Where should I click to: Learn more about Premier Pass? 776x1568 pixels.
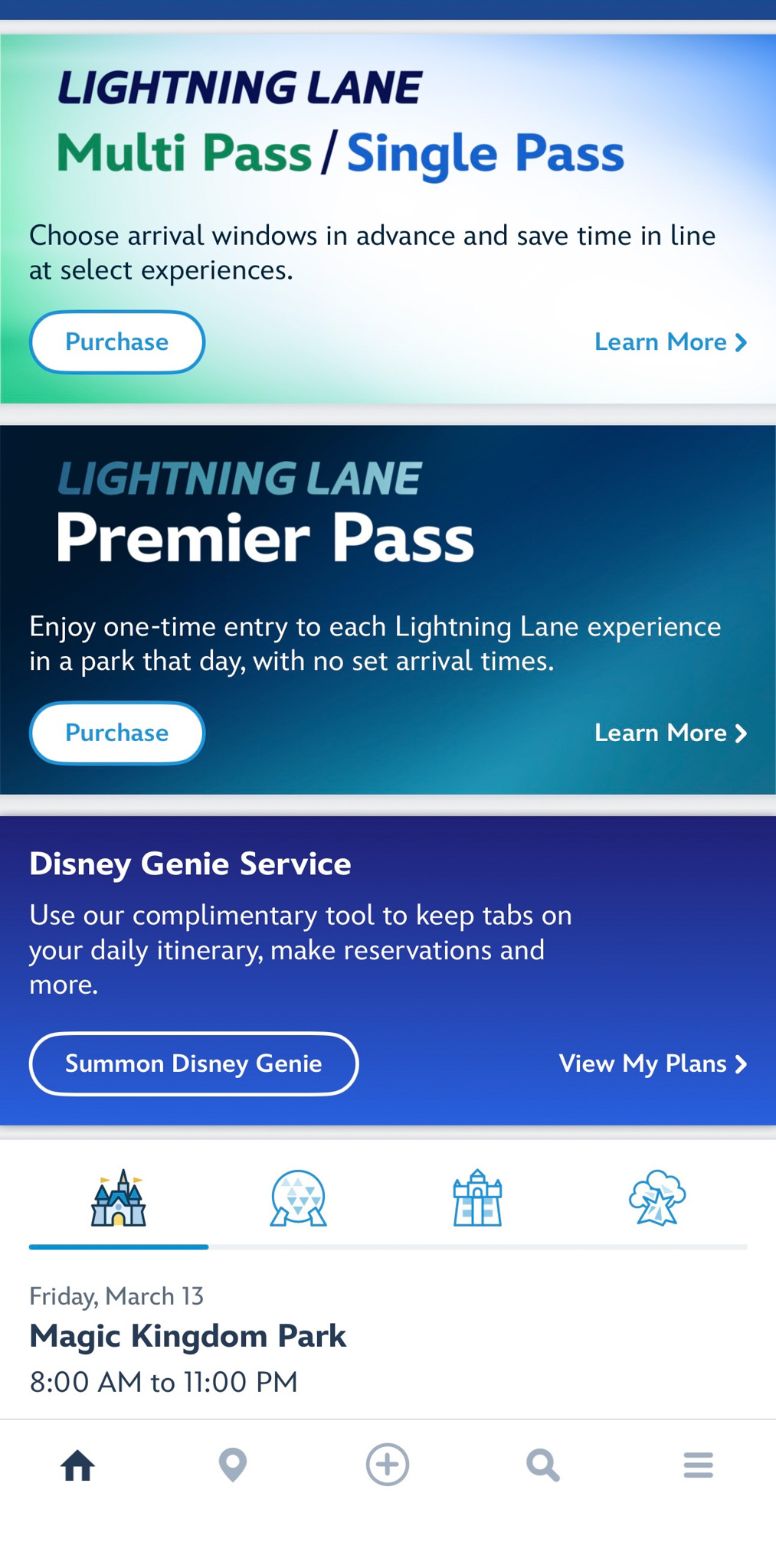click(670, 733)
